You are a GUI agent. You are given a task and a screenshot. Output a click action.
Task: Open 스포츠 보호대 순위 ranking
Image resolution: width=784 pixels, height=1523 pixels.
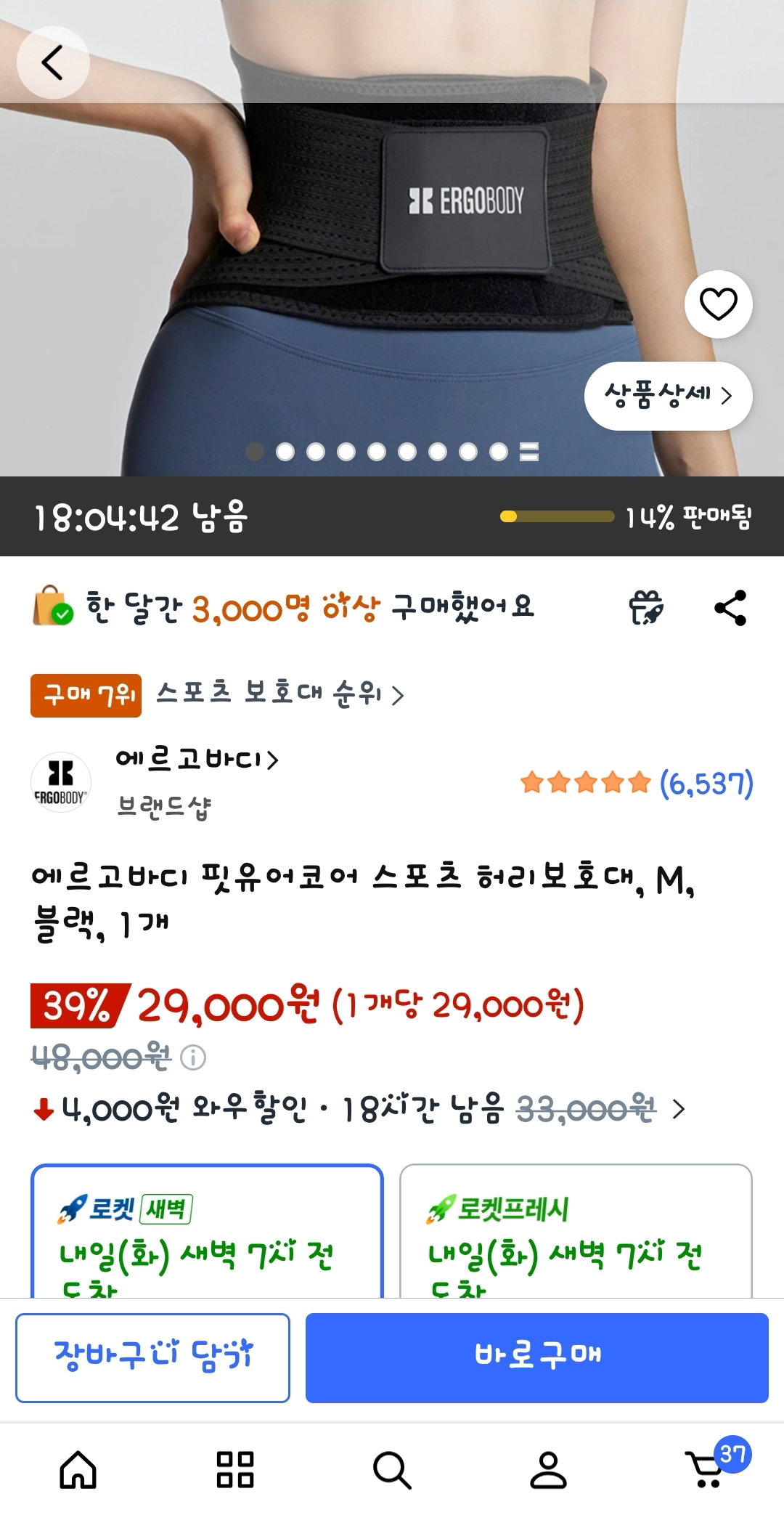click(281, 694)
